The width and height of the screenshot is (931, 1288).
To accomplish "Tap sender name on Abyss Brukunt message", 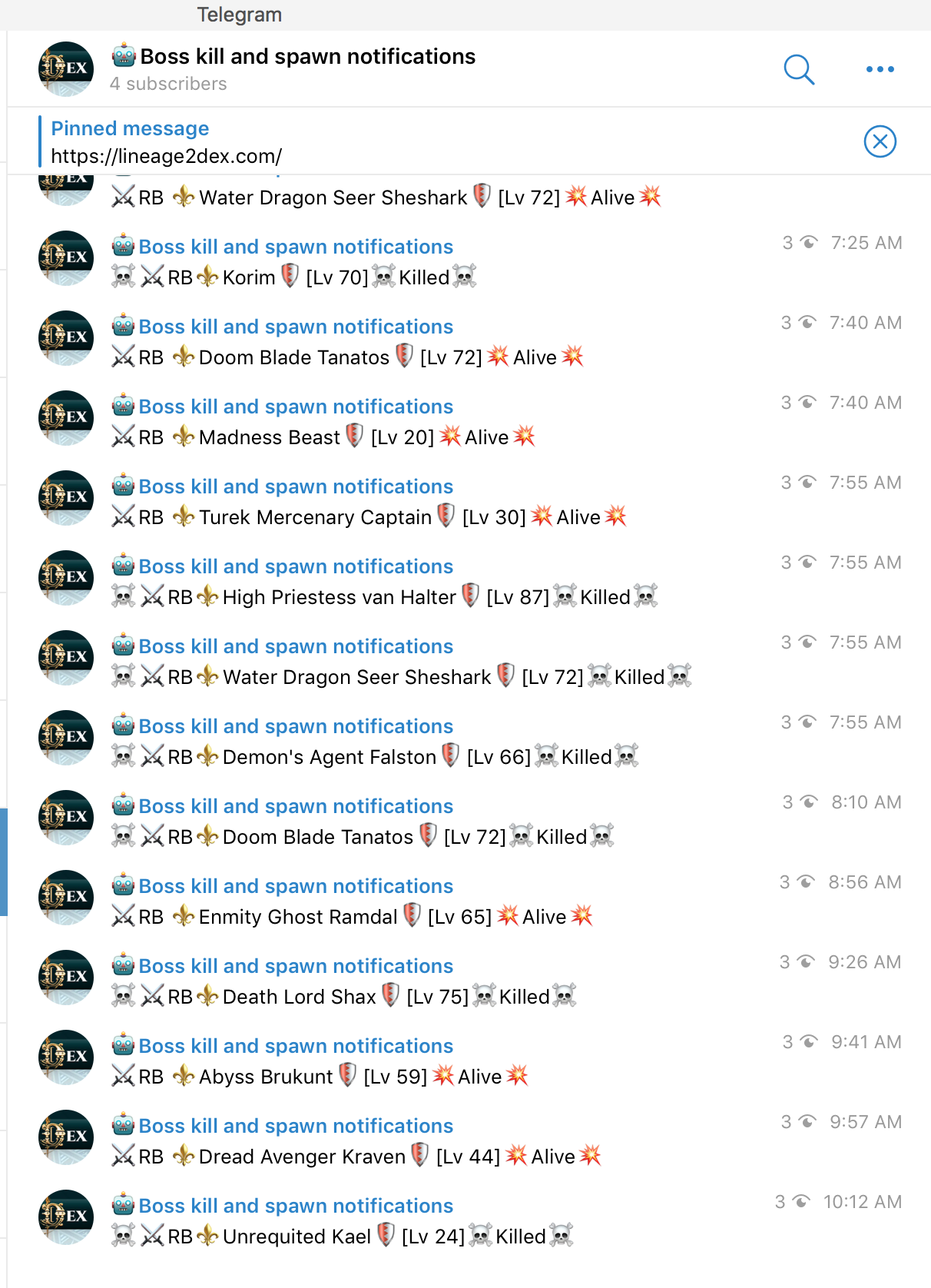I will tap(296, 1046).
